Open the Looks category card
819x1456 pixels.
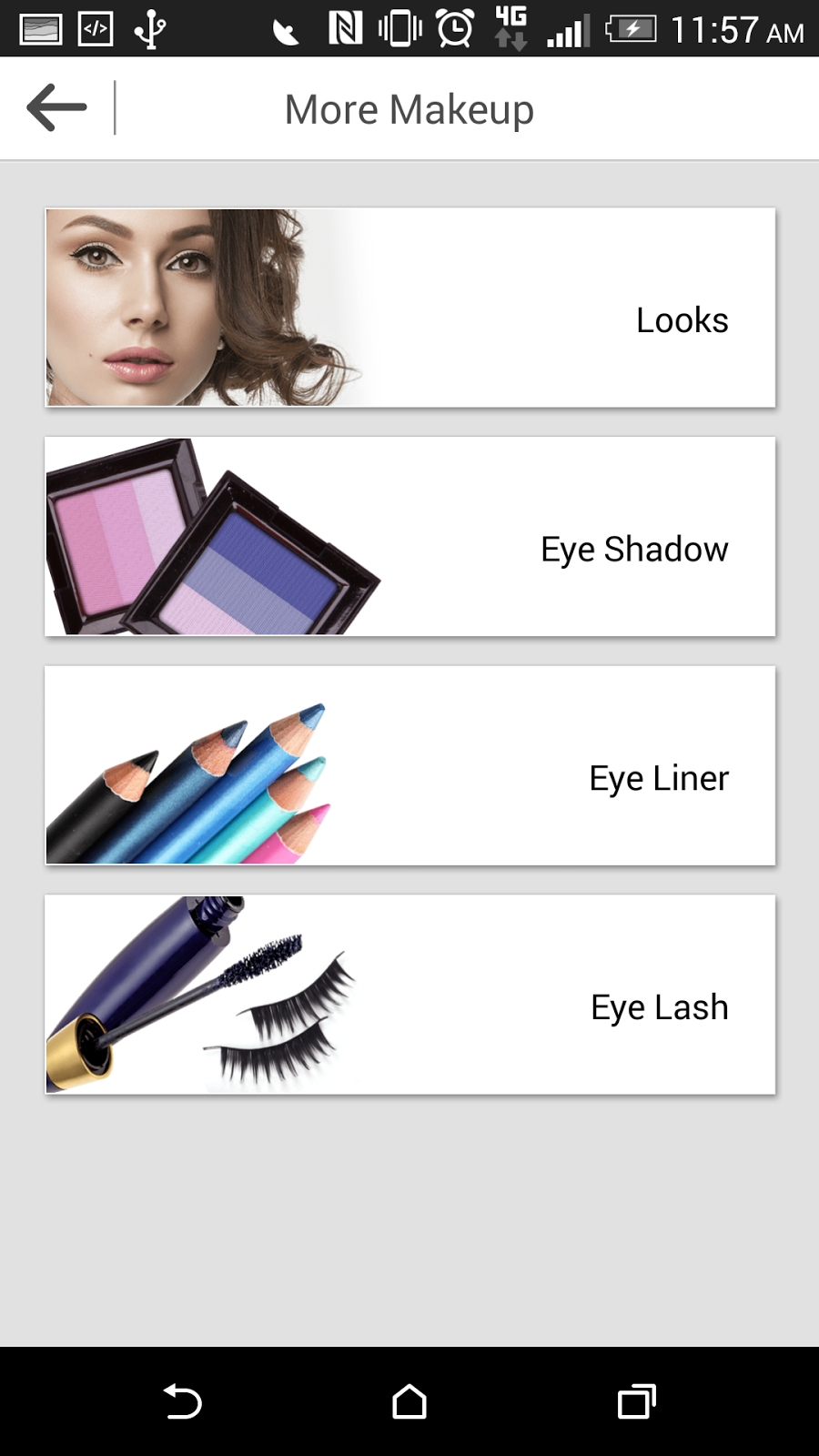tap(409, 308)
